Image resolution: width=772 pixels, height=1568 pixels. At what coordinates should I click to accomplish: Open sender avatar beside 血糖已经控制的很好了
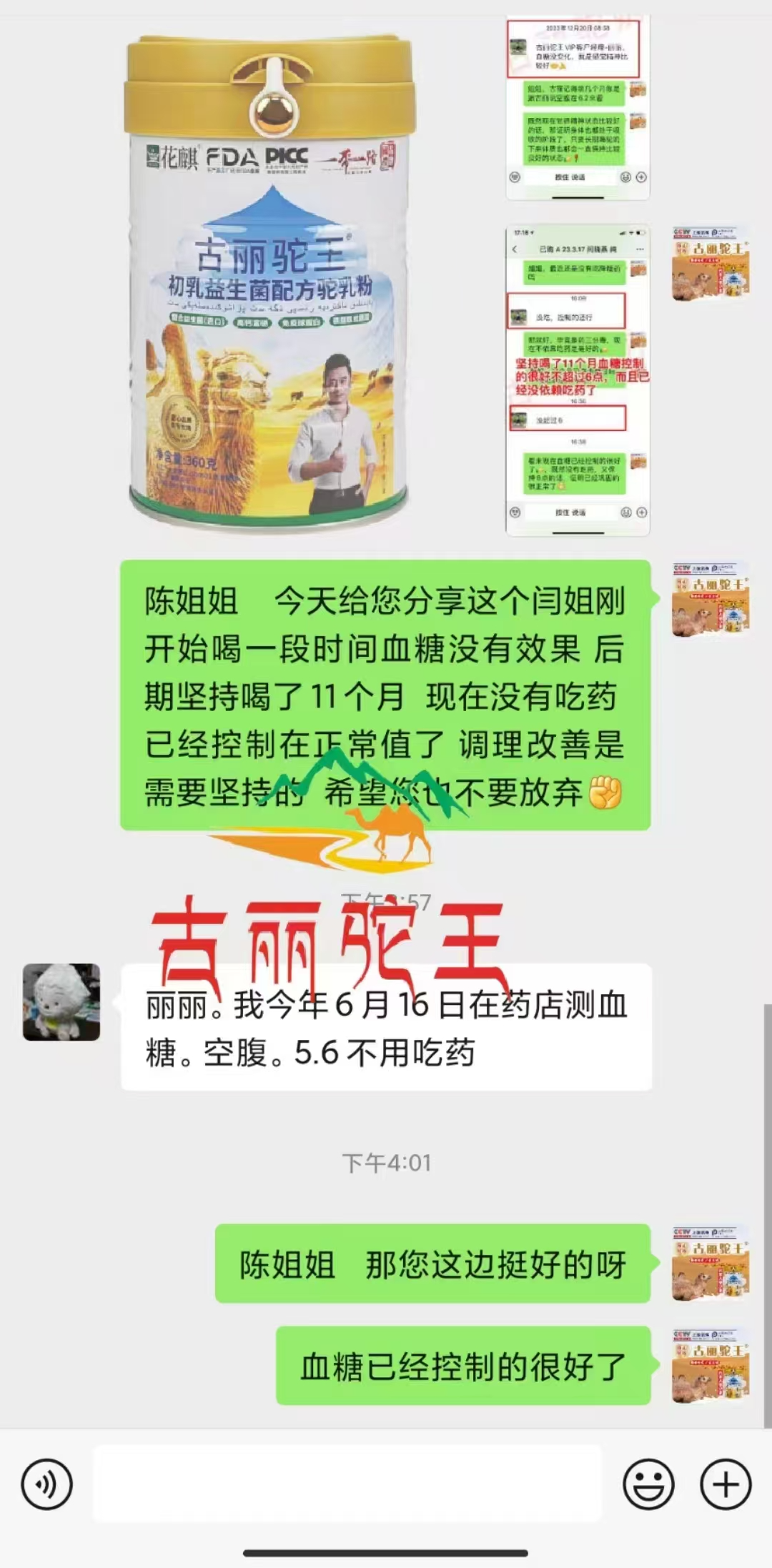pos(711,1366)
